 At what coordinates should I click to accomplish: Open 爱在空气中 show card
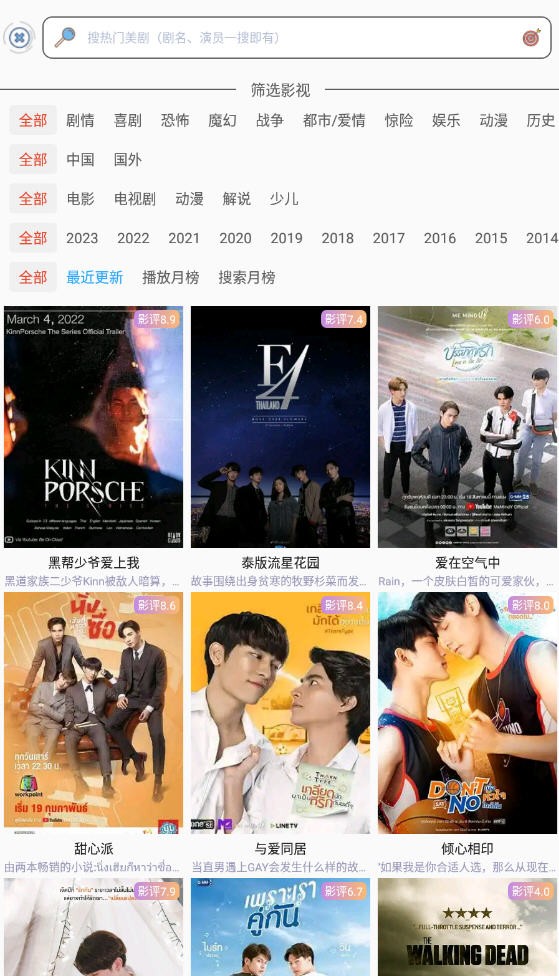[467, 447]
